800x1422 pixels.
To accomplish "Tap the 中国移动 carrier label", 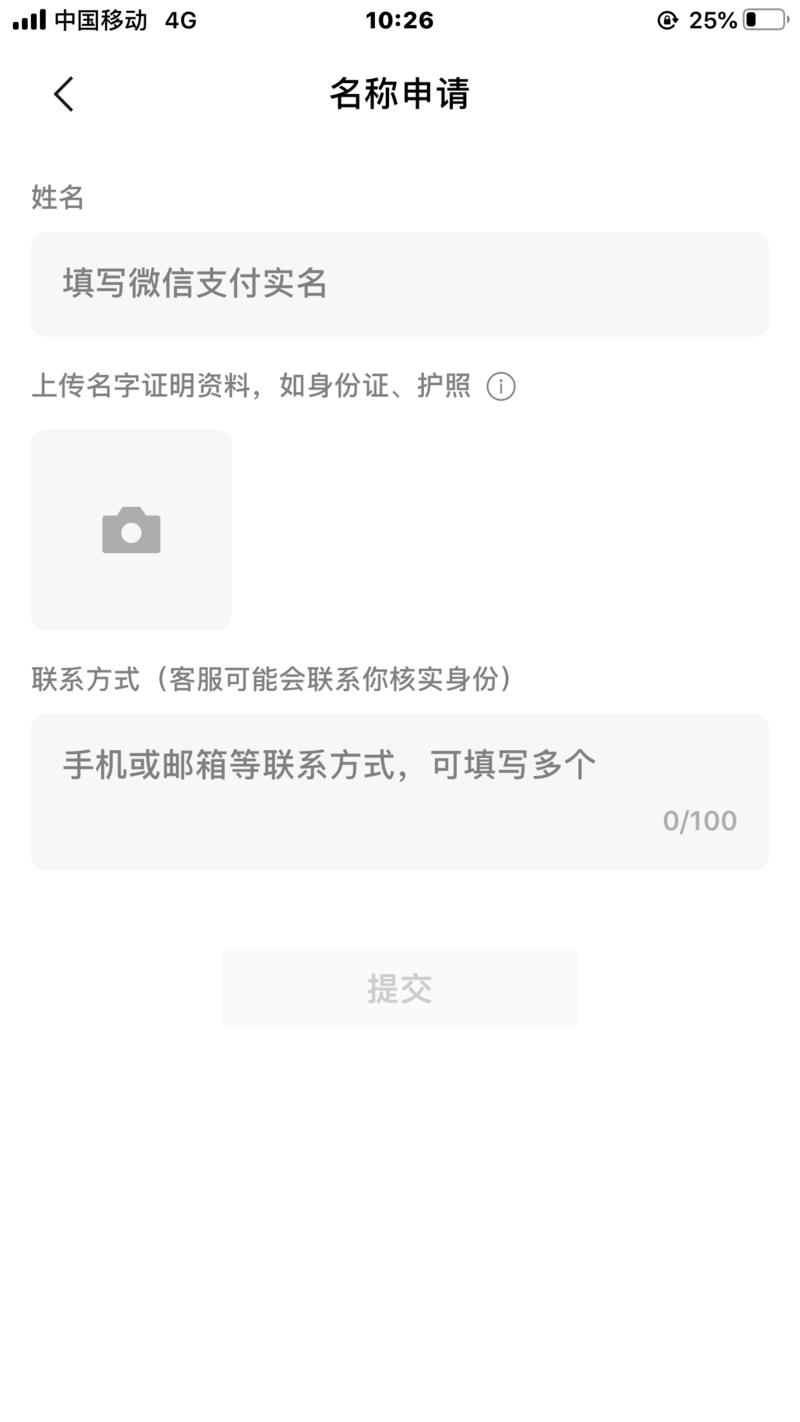I will point(86,19).
